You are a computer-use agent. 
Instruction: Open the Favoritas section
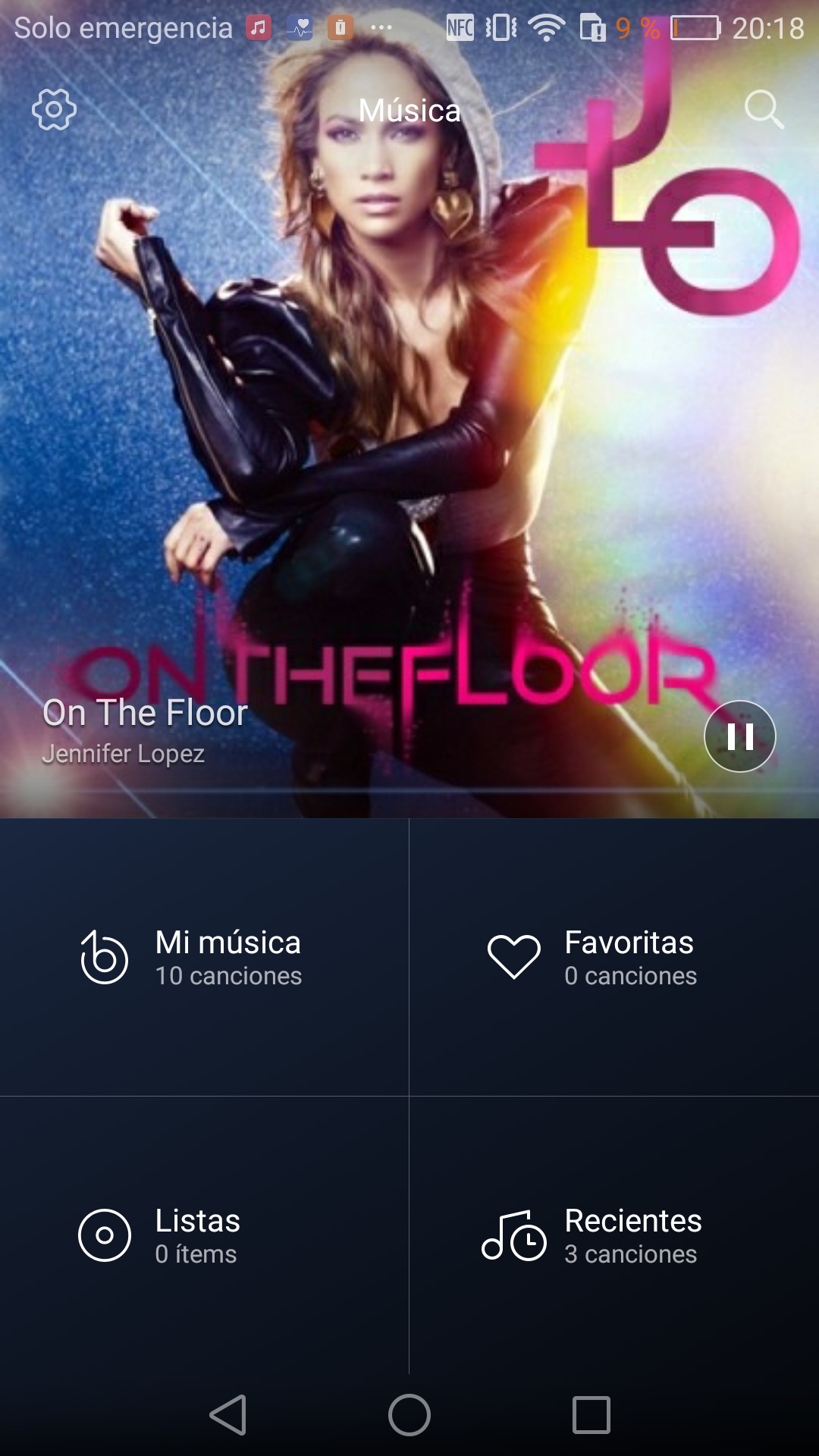tap(614, 957)
